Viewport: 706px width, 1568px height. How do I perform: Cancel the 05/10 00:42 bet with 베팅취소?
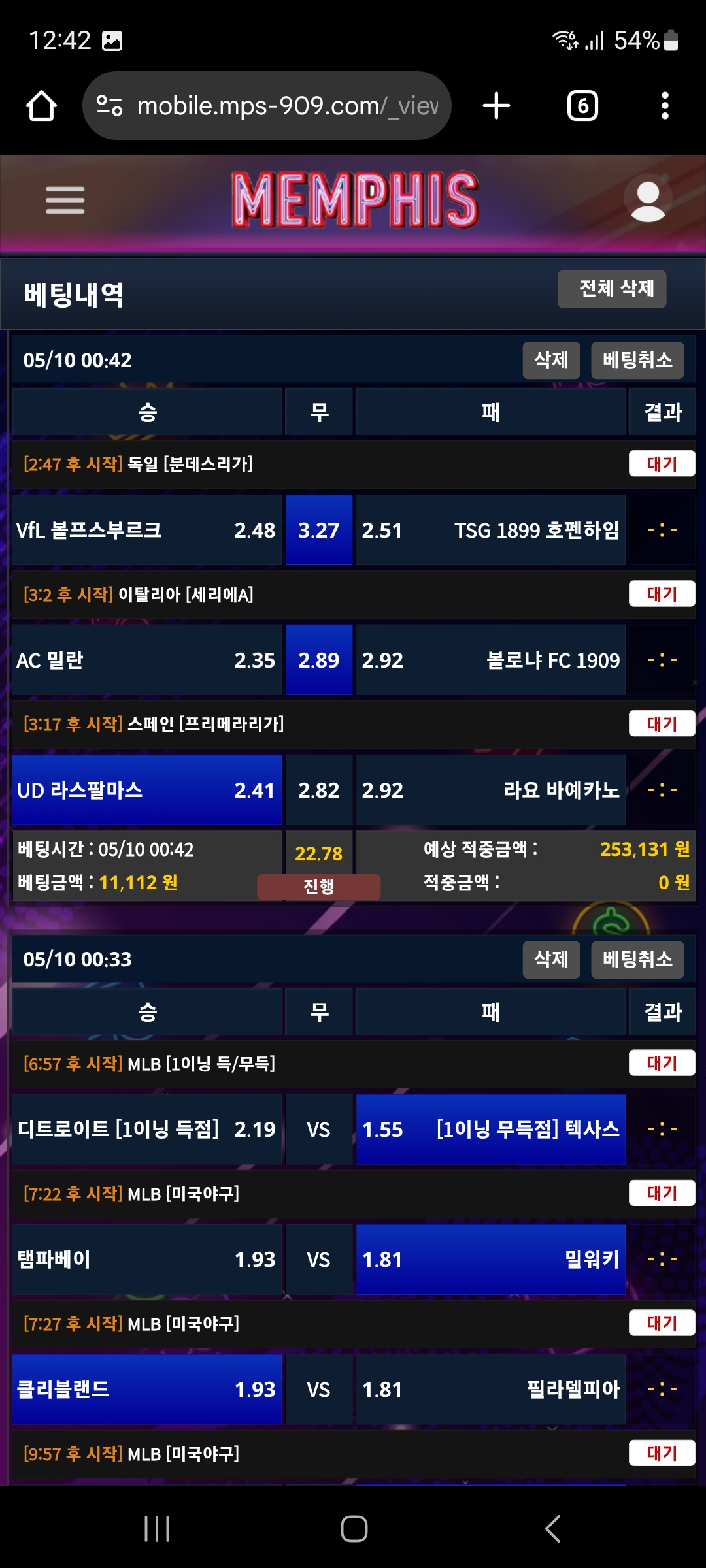[x=637, y=360]
